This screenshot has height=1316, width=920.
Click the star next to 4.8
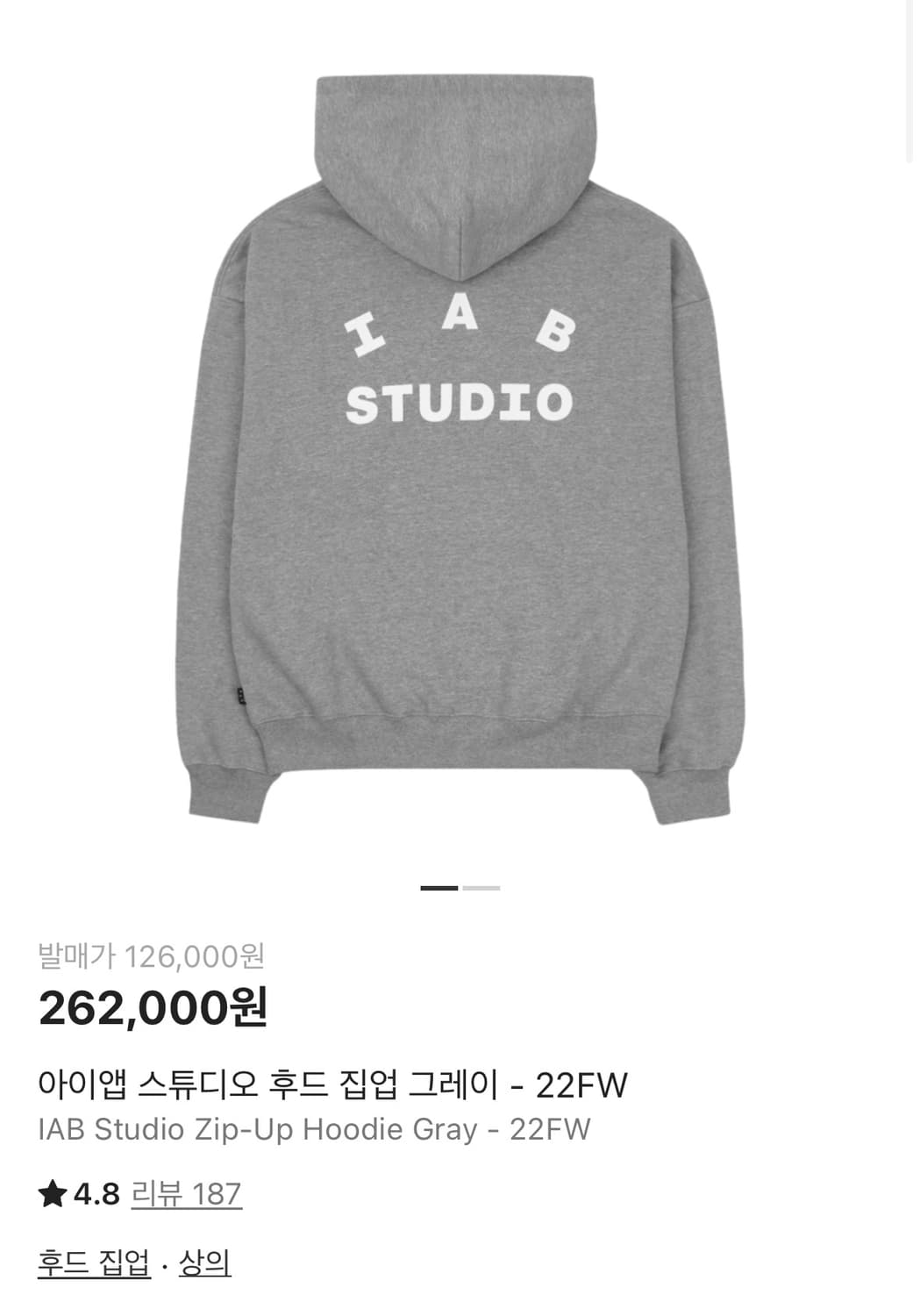click(54, 1193)
